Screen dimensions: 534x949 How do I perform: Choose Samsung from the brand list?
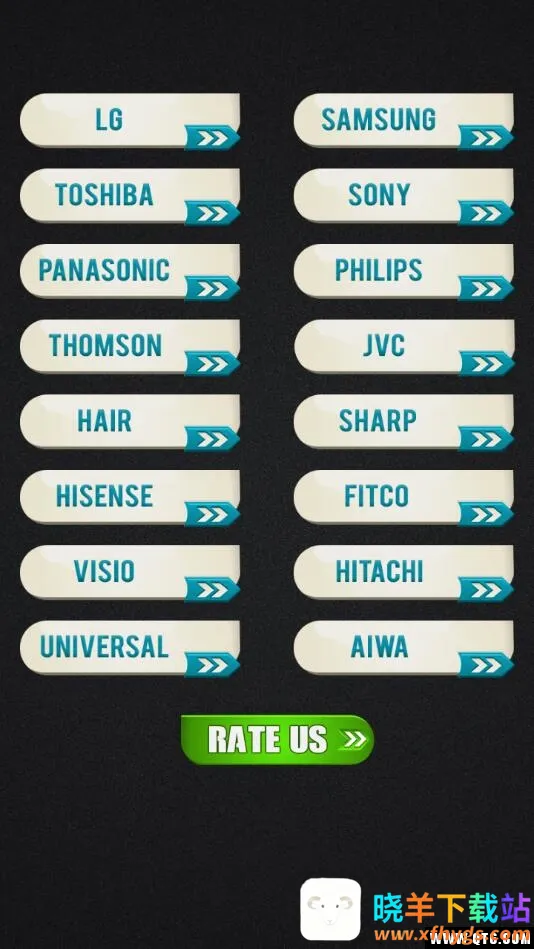click(x=404, y=121)
